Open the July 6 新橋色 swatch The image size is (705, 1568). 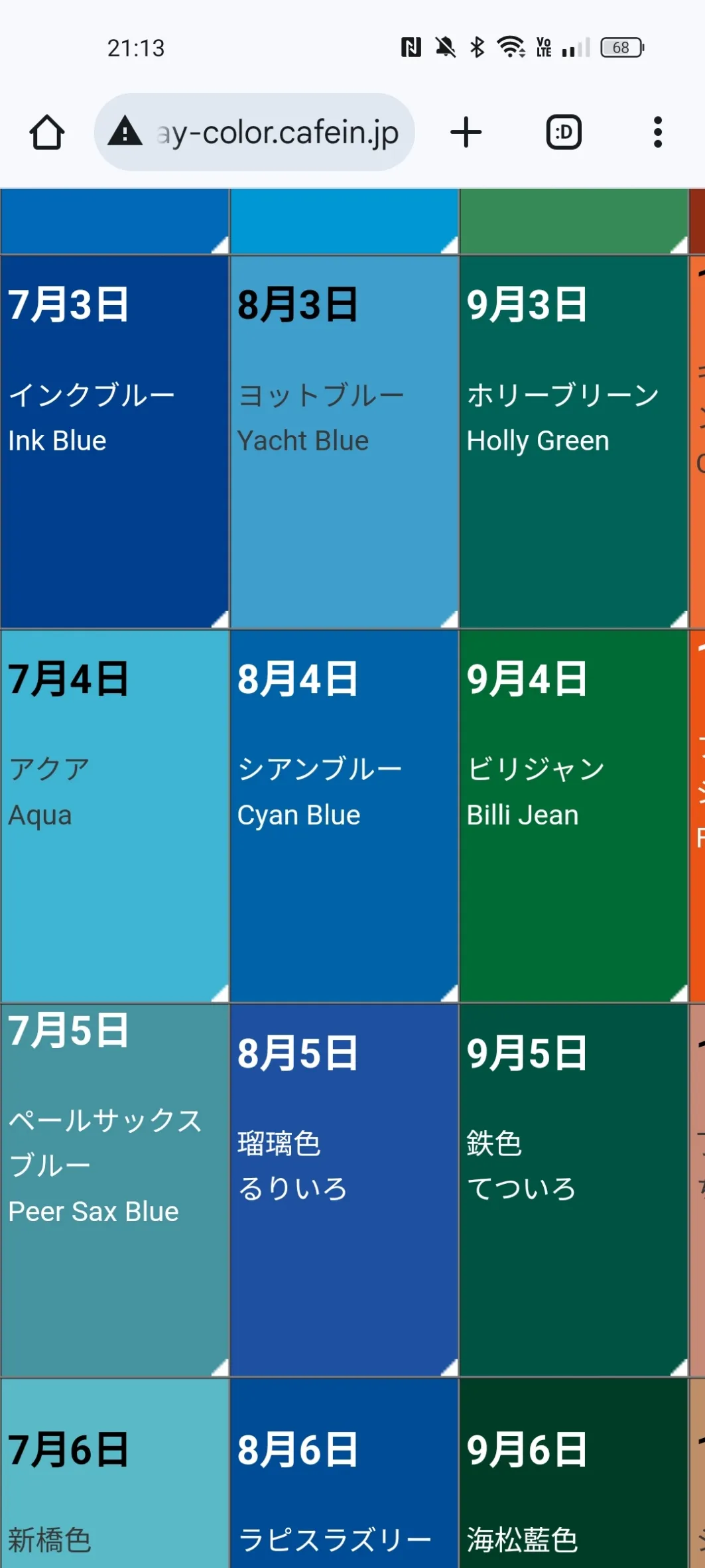point(115,1472)
